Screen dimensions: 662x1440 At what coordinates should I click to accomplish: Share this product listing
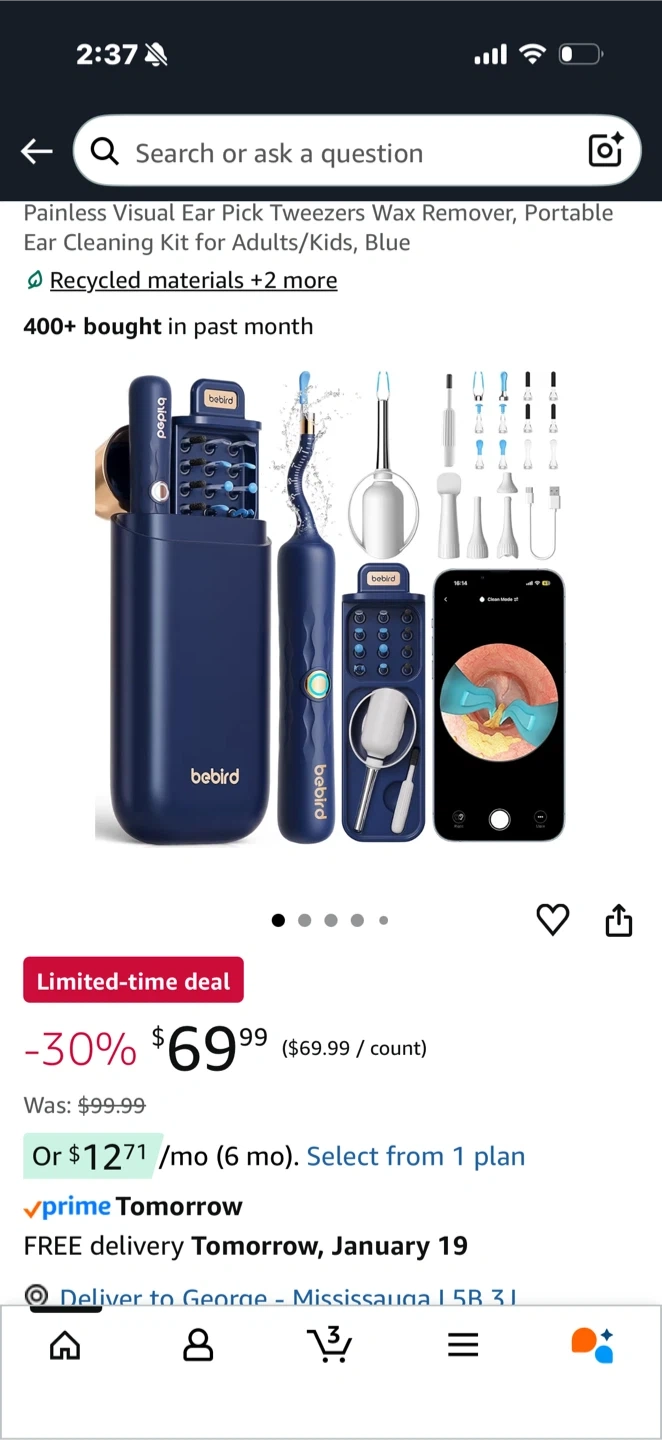coord(619,920)
